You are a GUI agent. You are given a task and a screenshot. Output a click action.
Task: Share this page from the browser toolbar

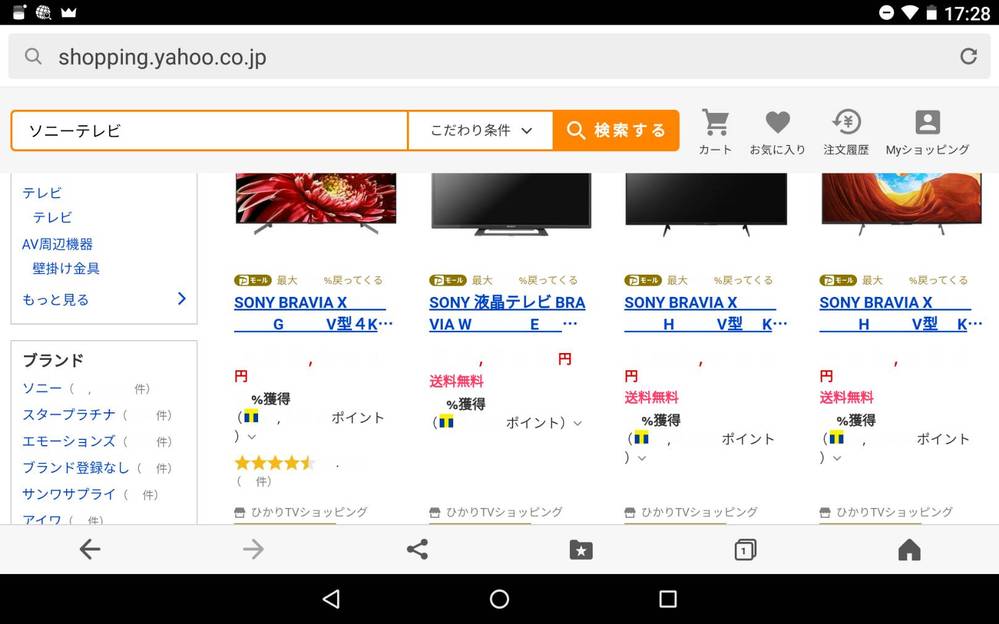(x=418, y=549)
